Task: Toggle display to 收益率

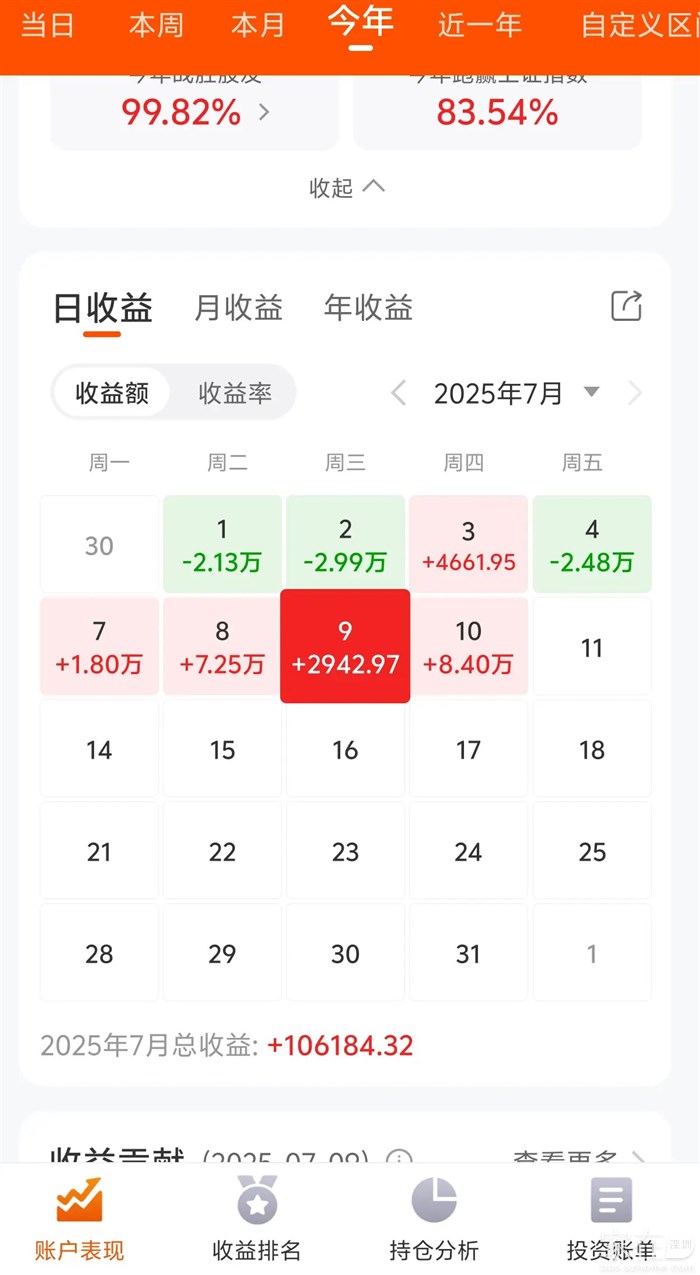Action: (x=235, y=393)
